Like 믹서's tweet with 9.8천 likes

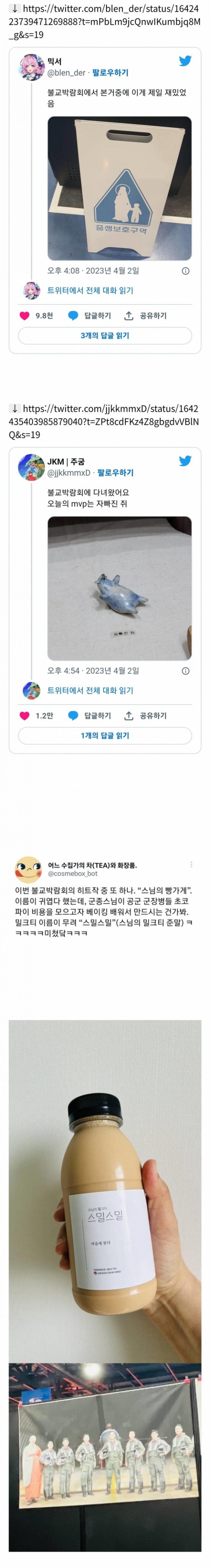24,315
